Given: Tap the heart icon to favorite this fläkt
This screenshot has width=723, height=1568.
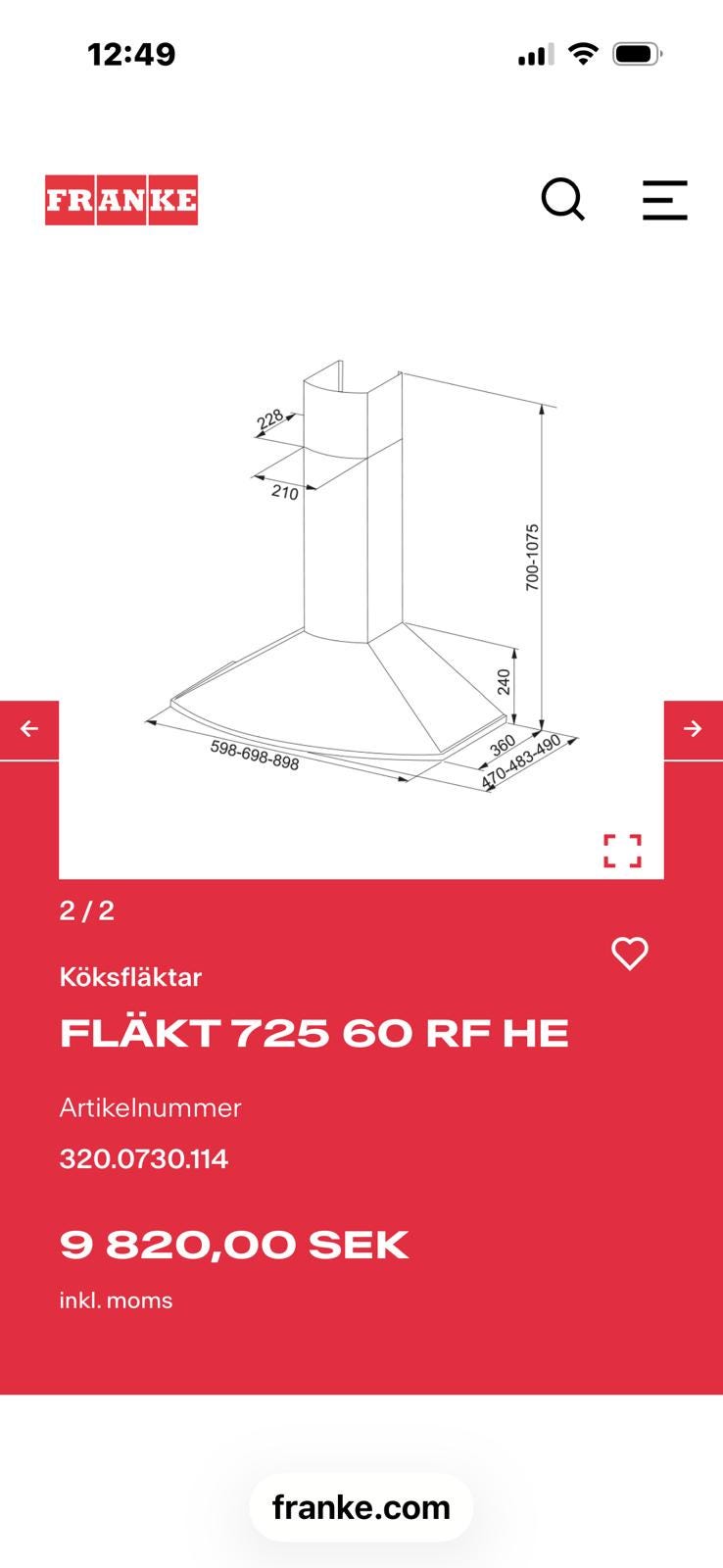Looking at the screenshot, I should click(x=628, y=952).
